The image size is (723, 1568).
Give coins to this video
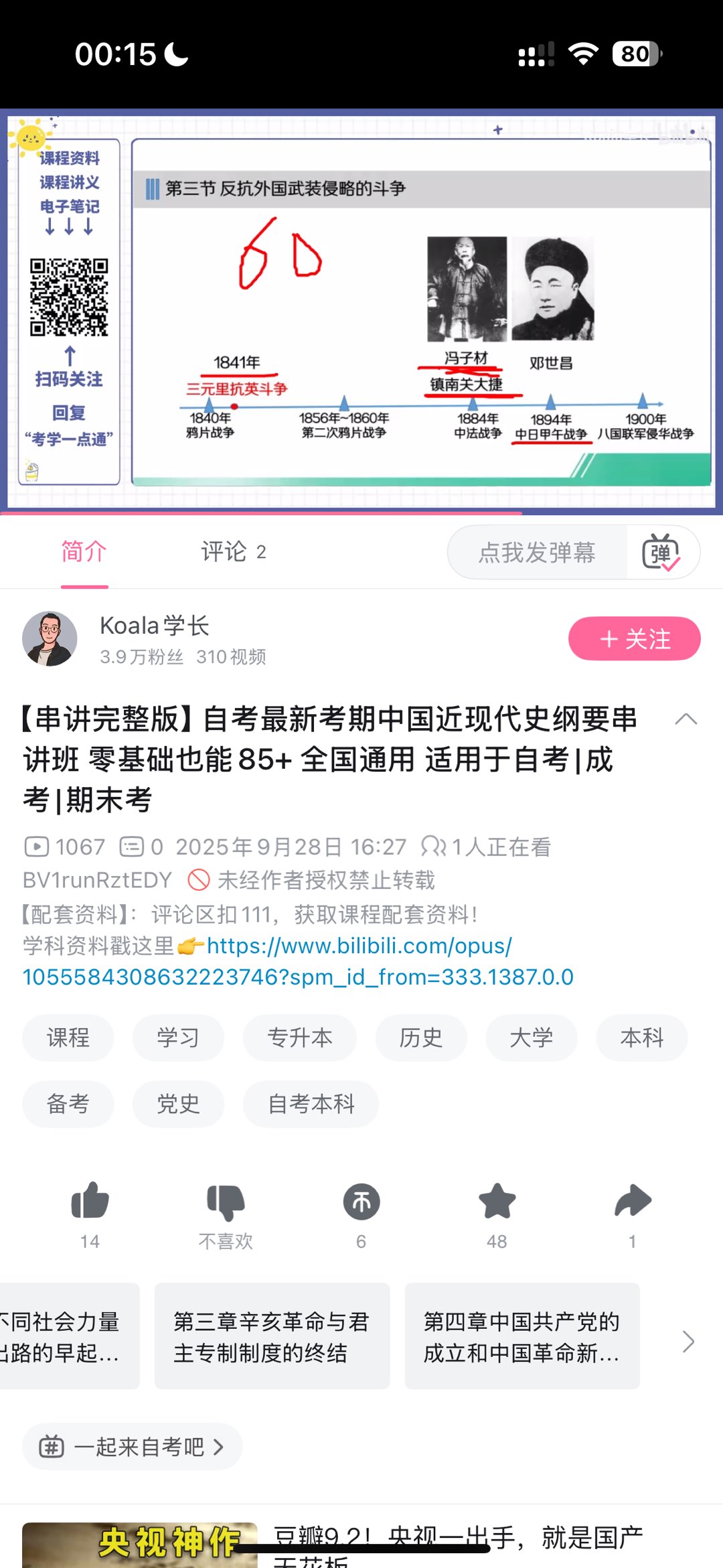coord(361,1202)
